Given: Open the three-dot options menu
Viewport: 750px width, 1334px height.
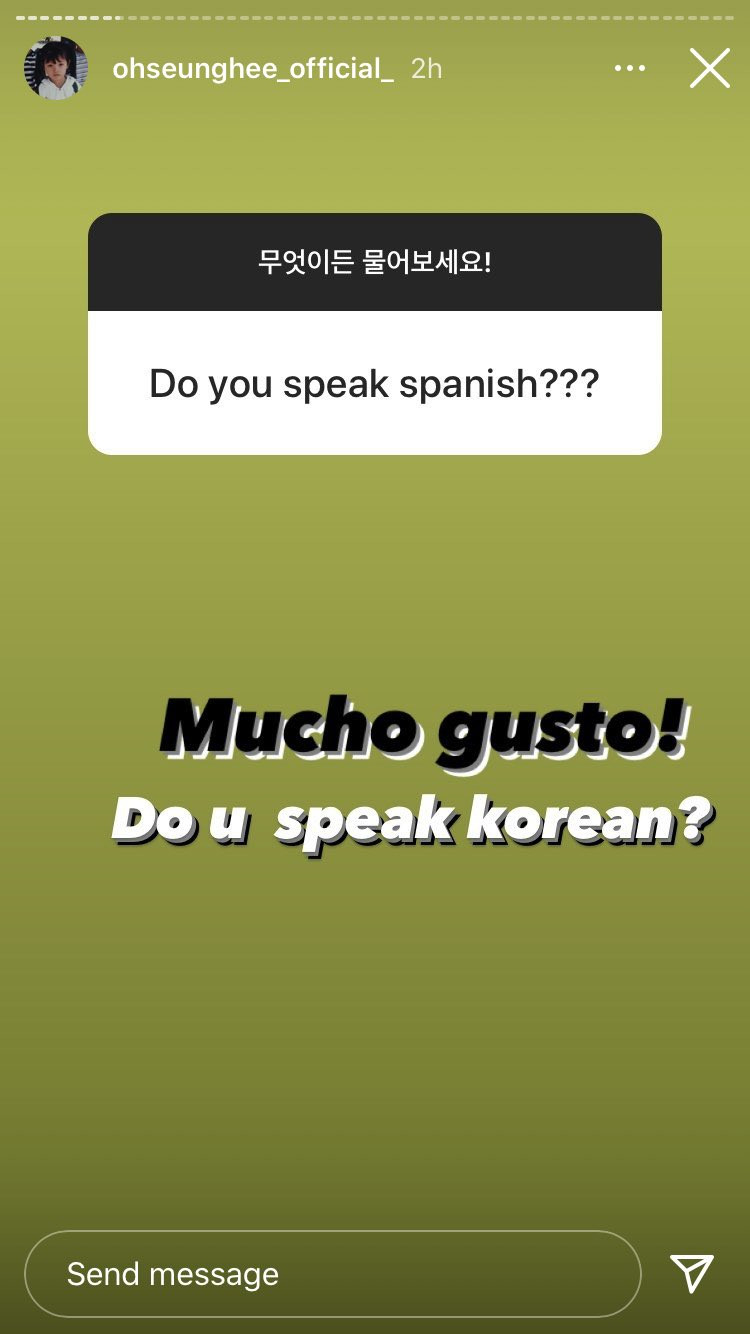Looking at the screenshot, I should point(630,68).
